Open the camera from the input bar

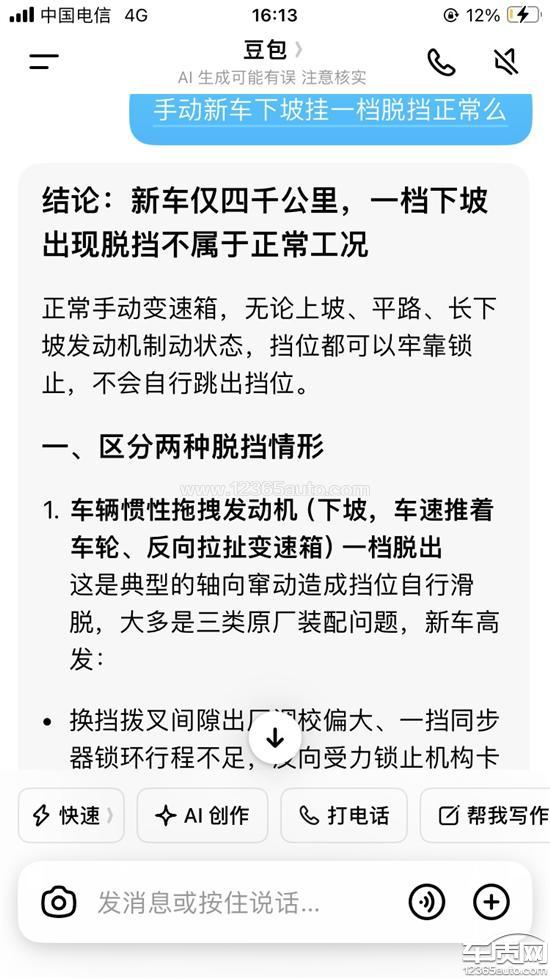(59, 902)
